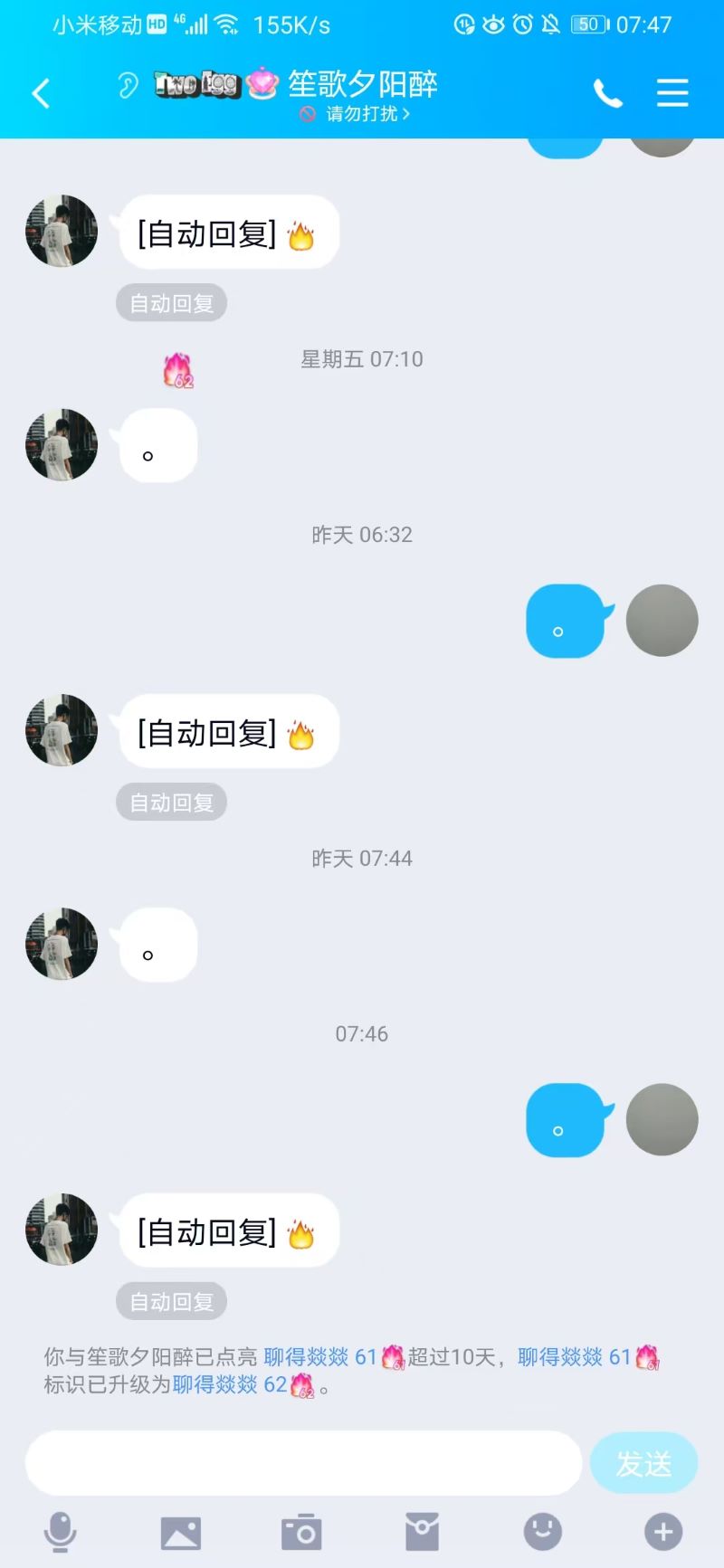Image resolution: width=724 pixels, height=1568 pixels.
Task: Select the earphone listening icon beside chat title
Action: pyautogui.click(x=126, y=86)
